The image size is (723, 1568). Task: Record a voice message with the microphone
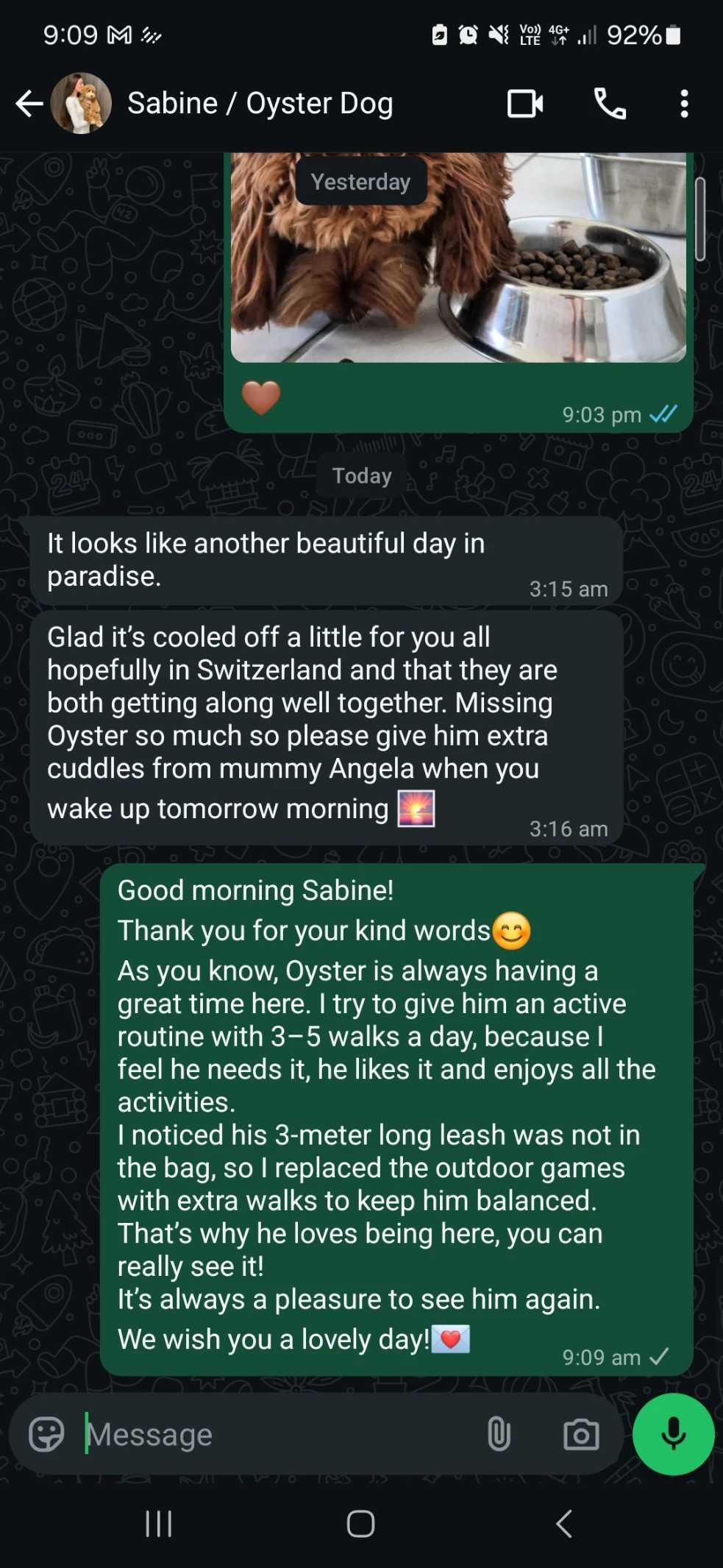[673, 1434]
